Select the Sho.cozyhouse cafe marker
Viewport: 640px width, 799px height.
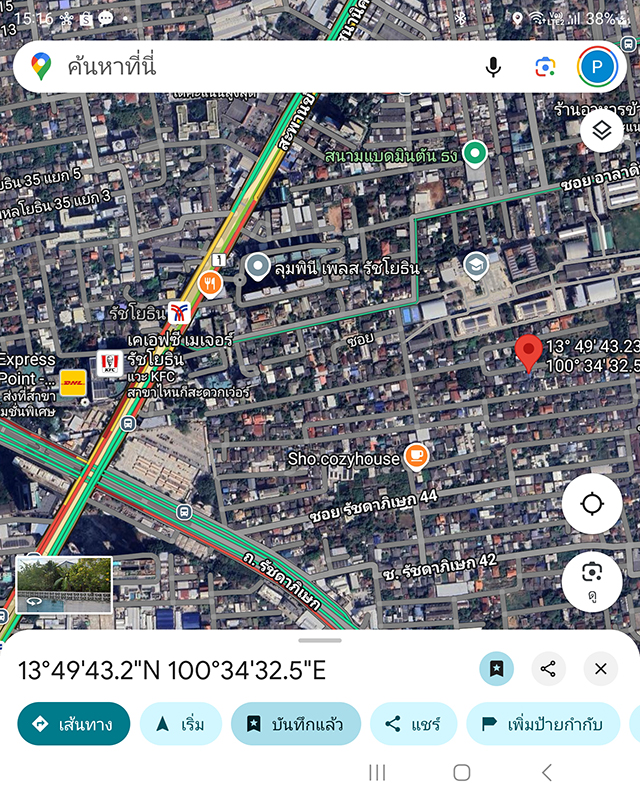(x=416, y=457)
